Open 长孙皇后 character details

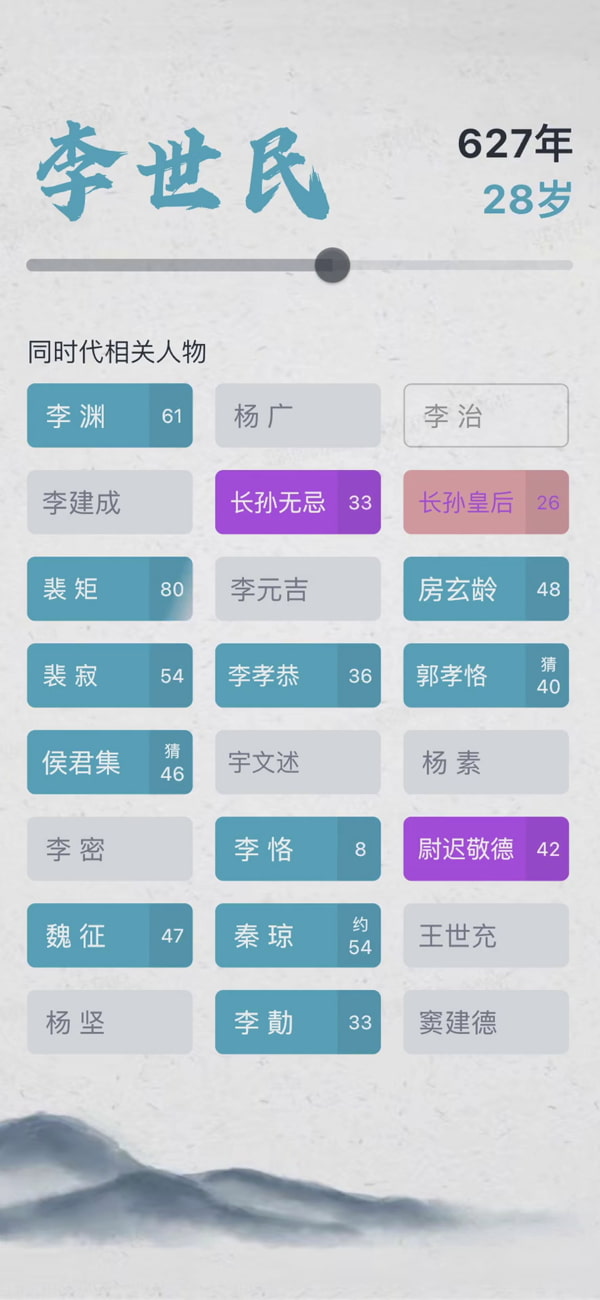pyautogui.click(x=486, y=502)
